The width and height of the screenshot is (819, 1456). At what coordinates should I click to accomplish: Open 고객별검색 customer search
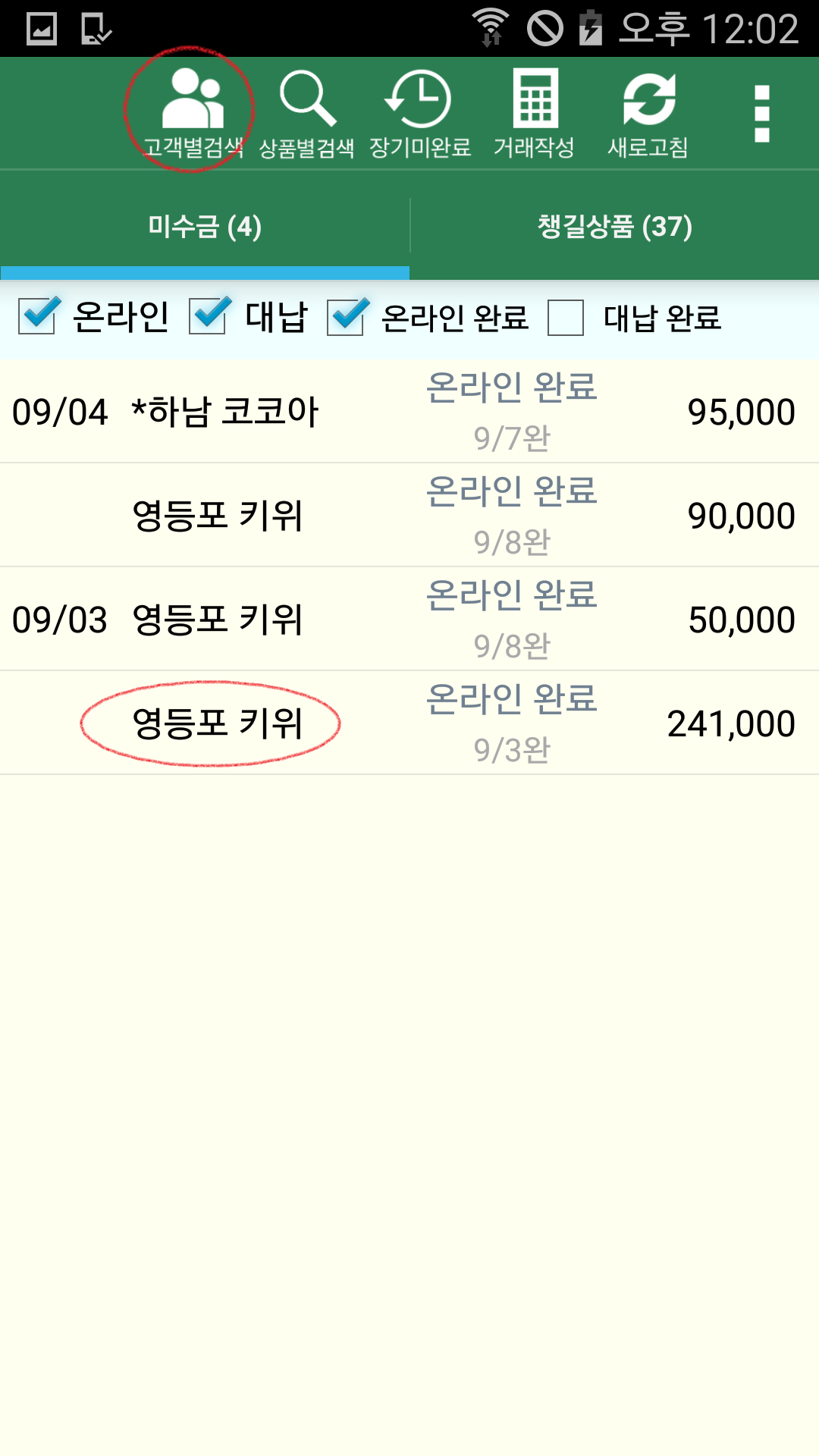[x=192, y=112]
